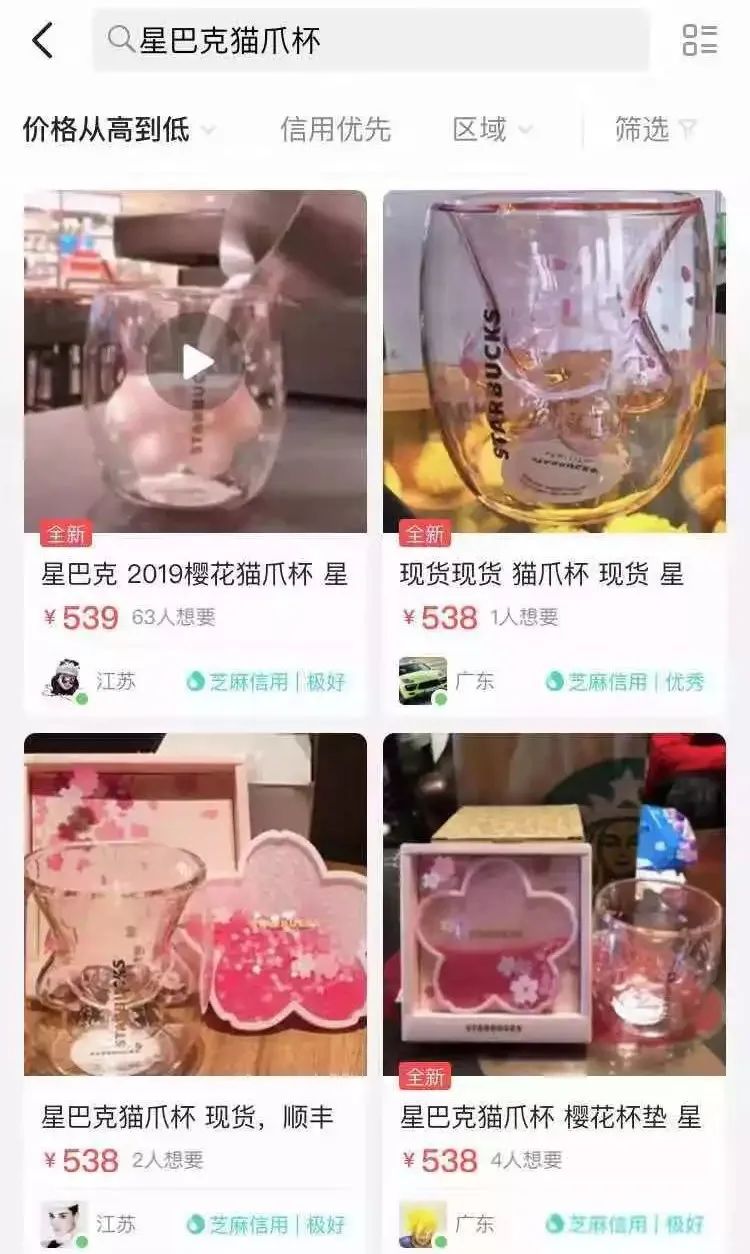The height and width of the screenshot is (1254, 750).
Task: Expand the 区域 region dropdown
Action: pos(492,129)
